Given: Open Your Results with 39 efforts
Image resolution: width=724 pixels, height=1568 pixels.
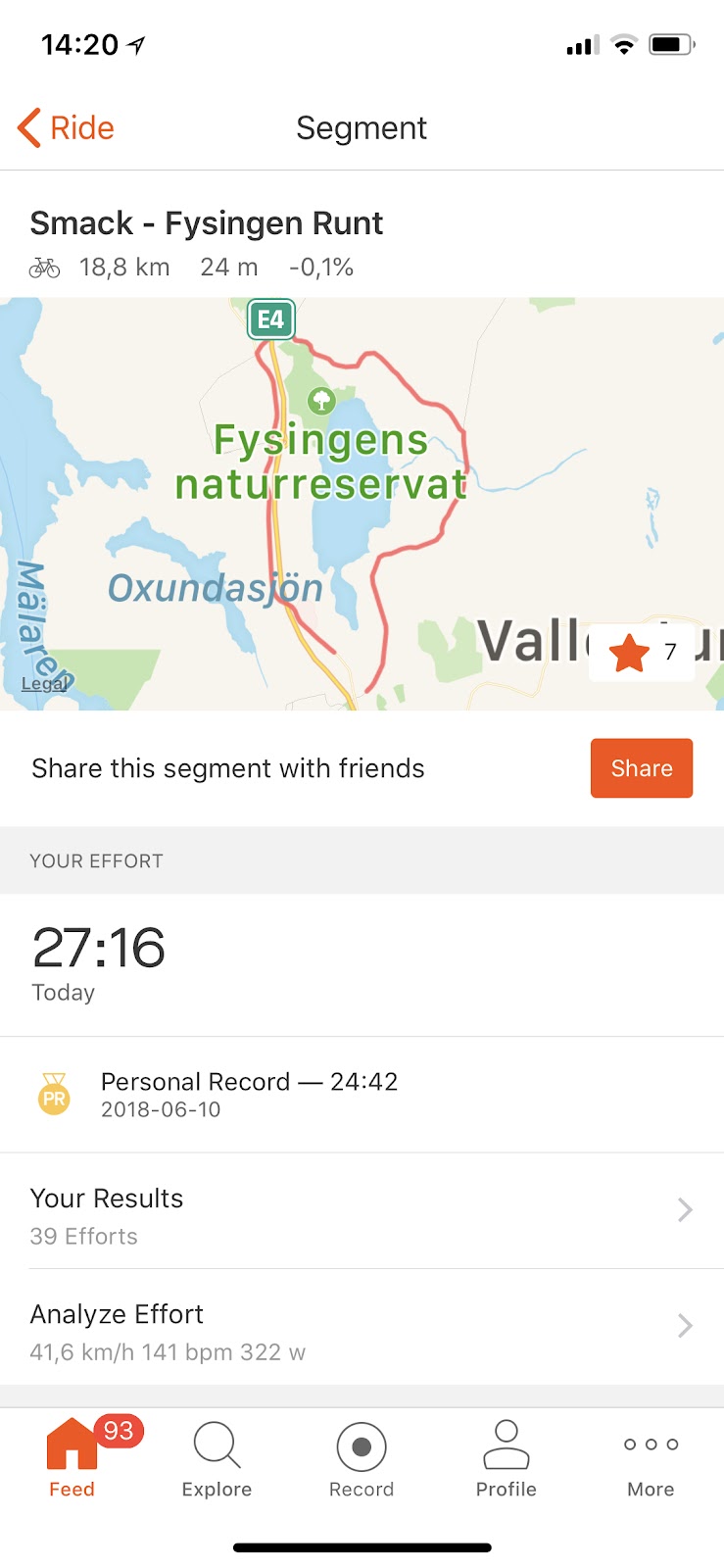Looking at the screenshot, I should click(362, 1211).
